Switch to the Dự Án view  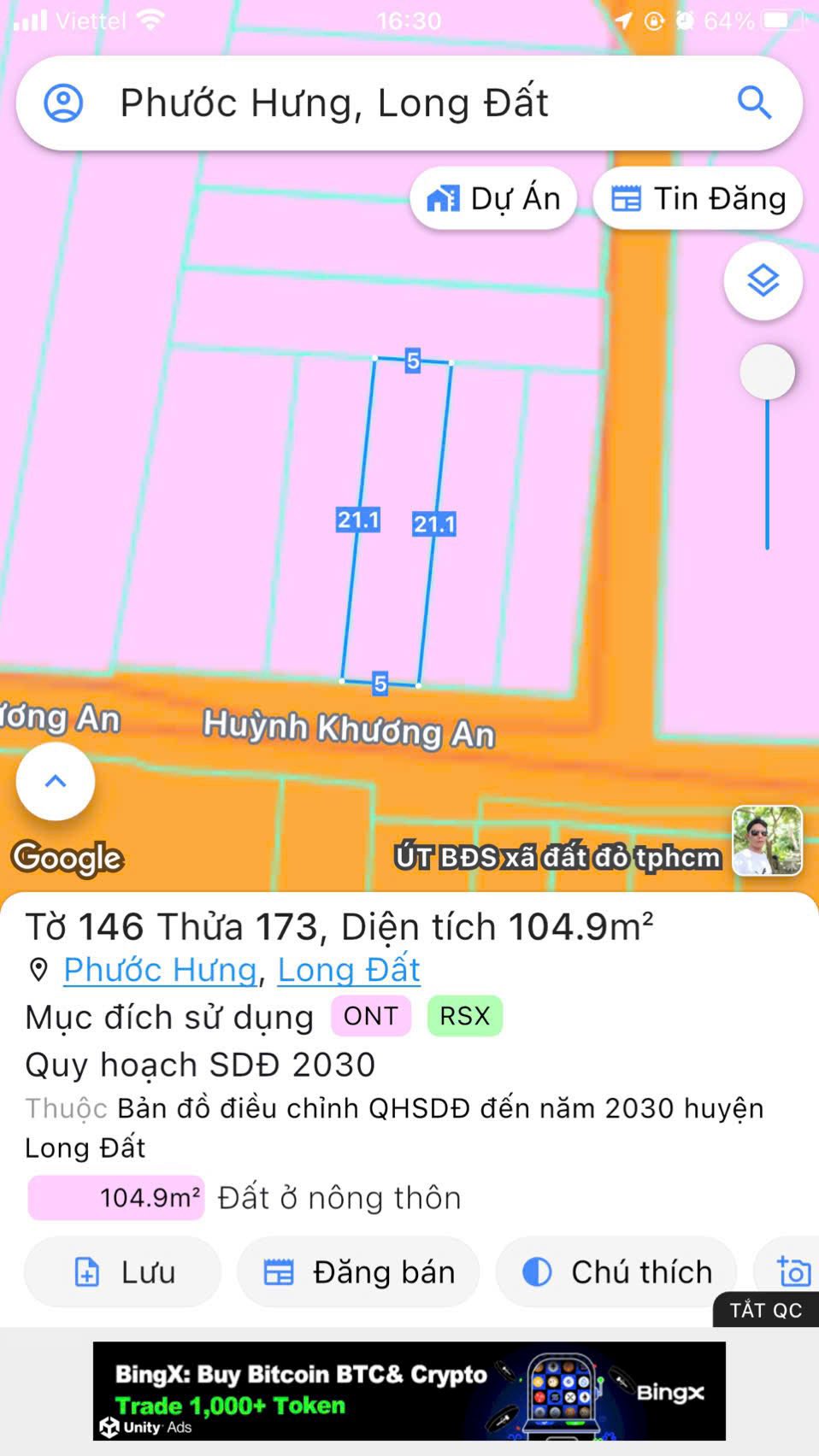[x=493, y=197]
